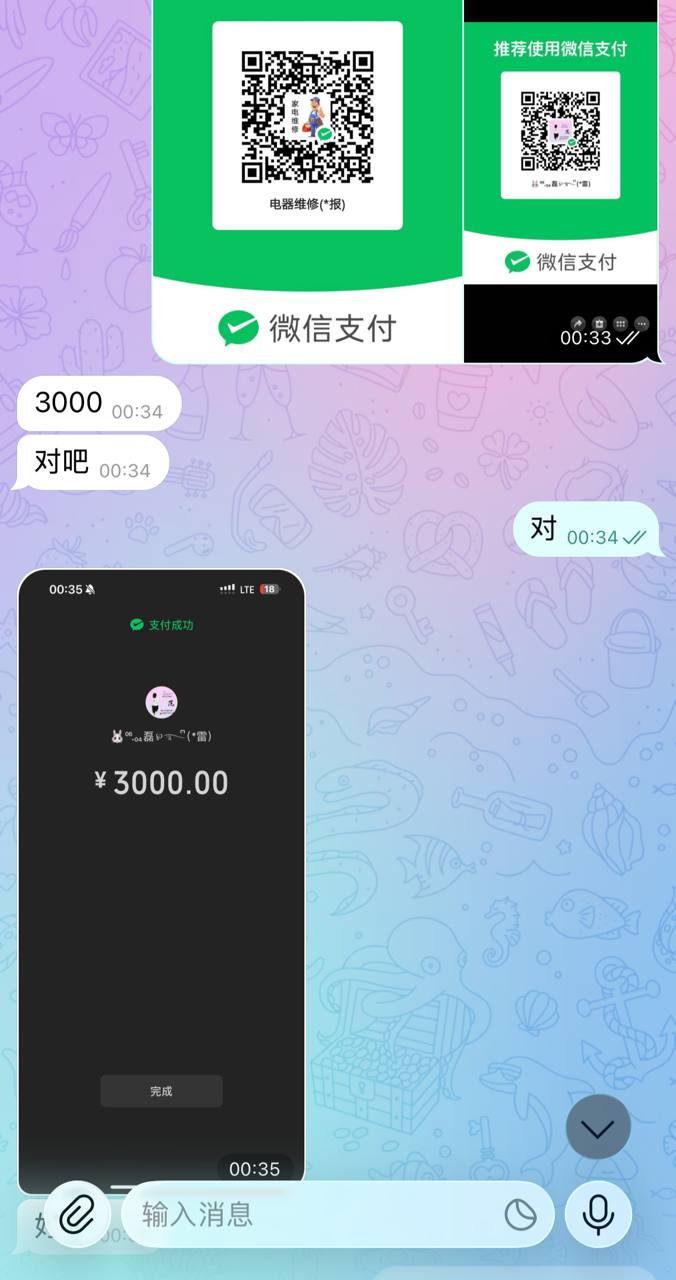676x1280 pixels.
Task: Open the attachment paperclip menu
Action: pos(76,1214)
